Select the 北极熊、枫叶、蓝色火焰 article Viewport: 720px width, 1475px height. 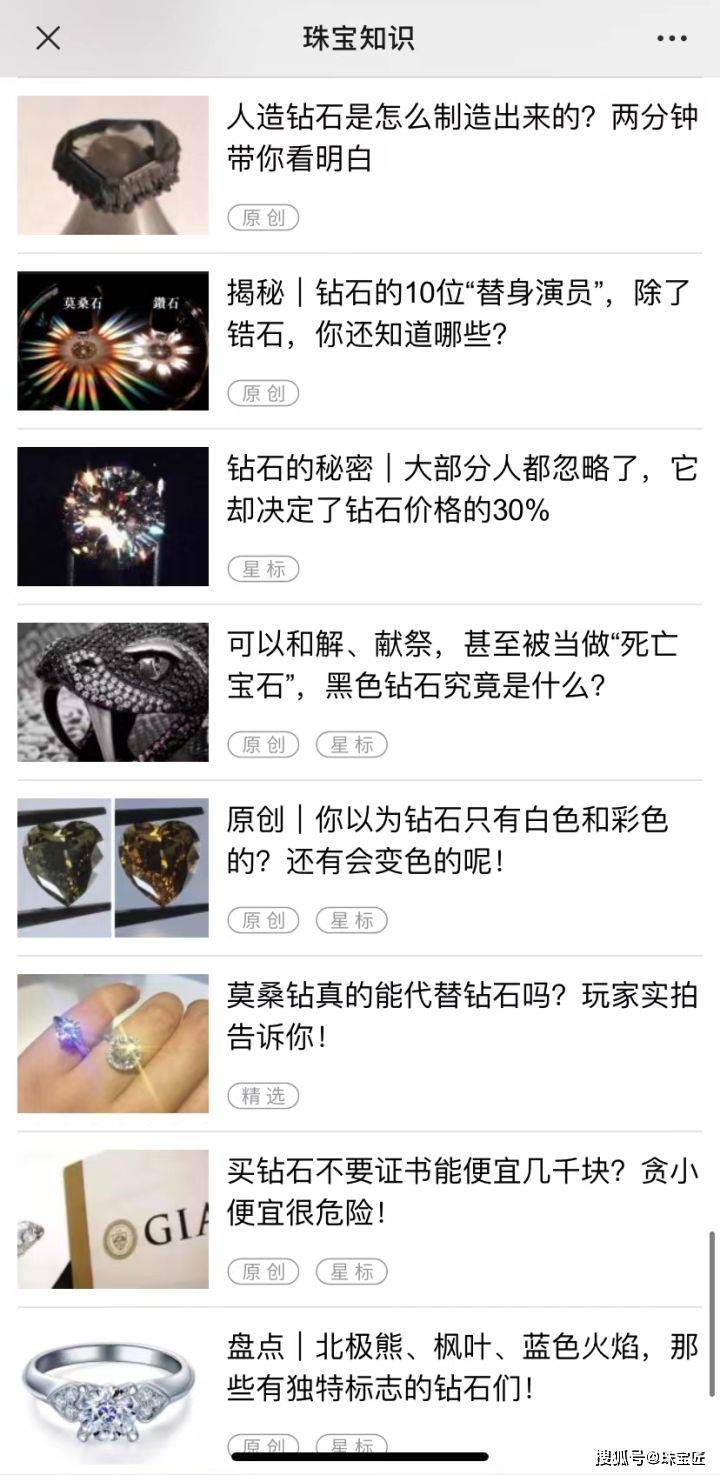click(461, 1367)
